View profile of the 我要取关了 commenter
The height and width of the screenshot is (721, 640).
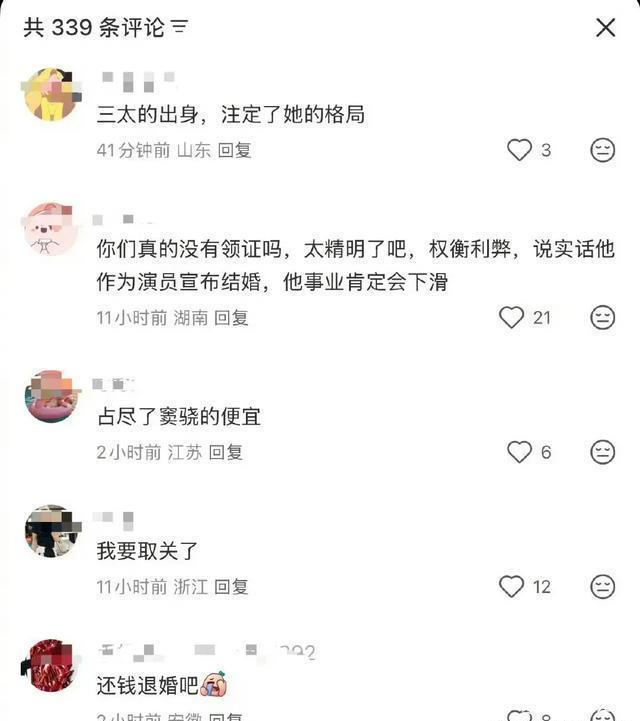point(50,531)
